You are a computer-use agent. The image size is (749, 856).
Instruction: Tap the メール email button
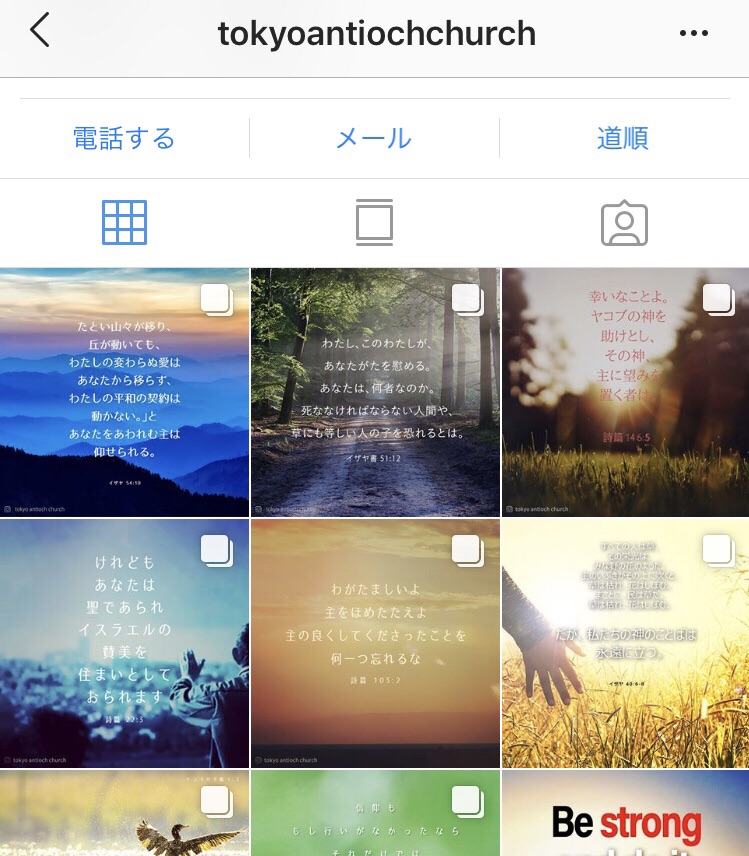(374, 138)
